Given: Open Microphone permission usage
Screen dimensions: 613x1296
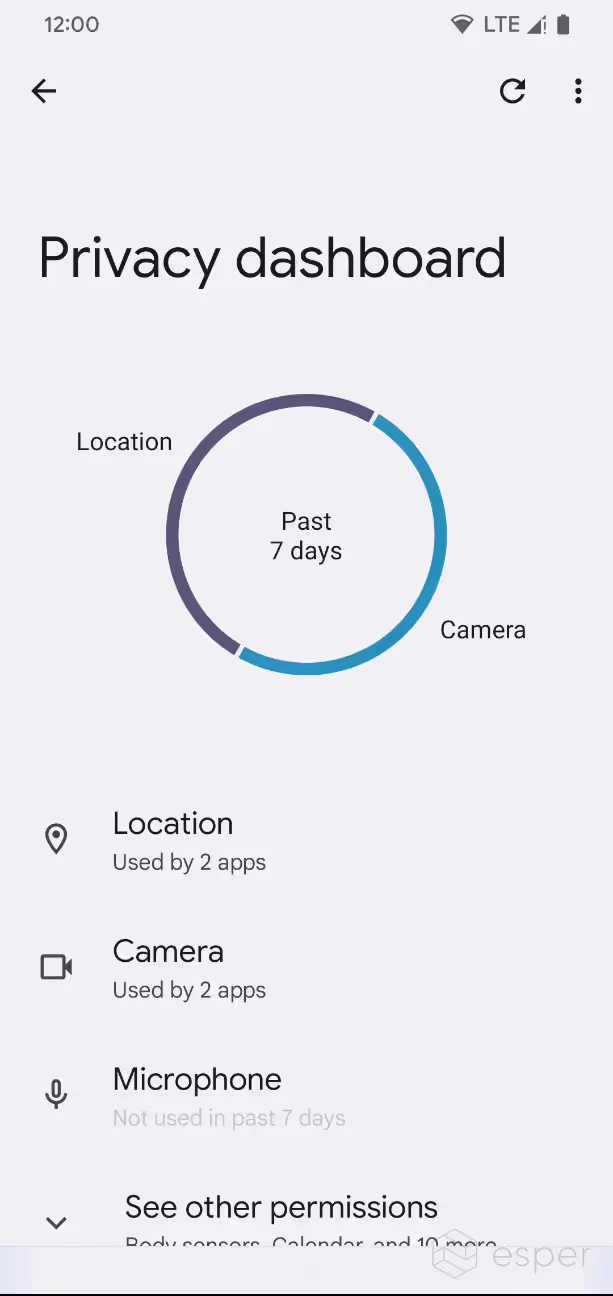Looking at the screenshot, I should point(306,1096).
